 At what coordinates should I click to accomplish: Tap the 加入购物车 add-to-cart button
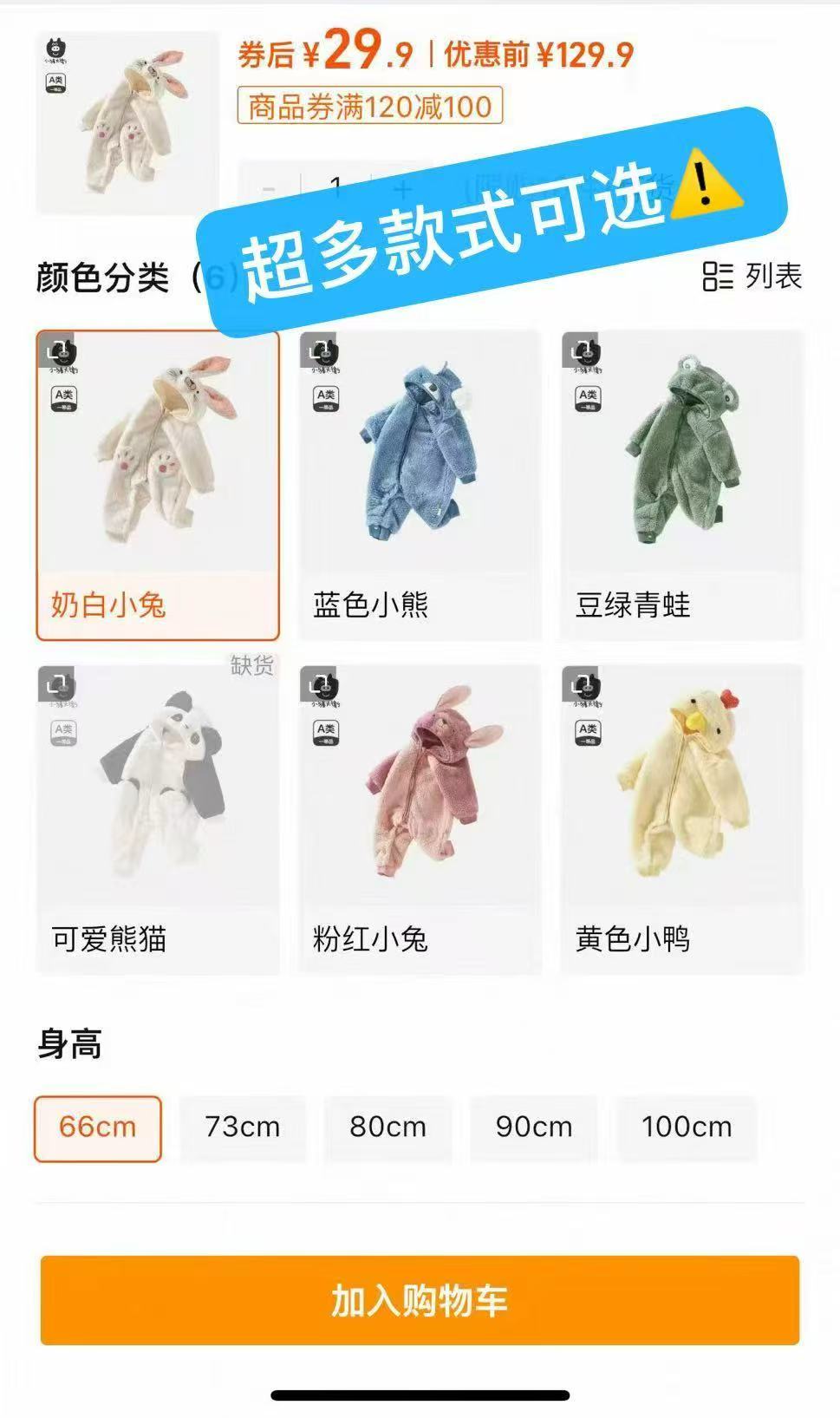pos(420,1301)
